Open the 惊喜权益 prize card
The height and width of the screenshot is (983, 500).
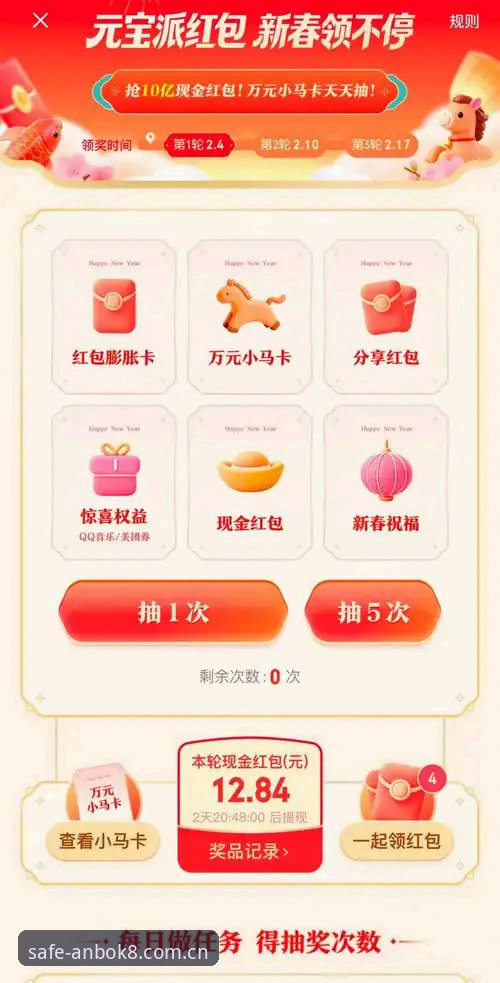(x=113, y=482)
